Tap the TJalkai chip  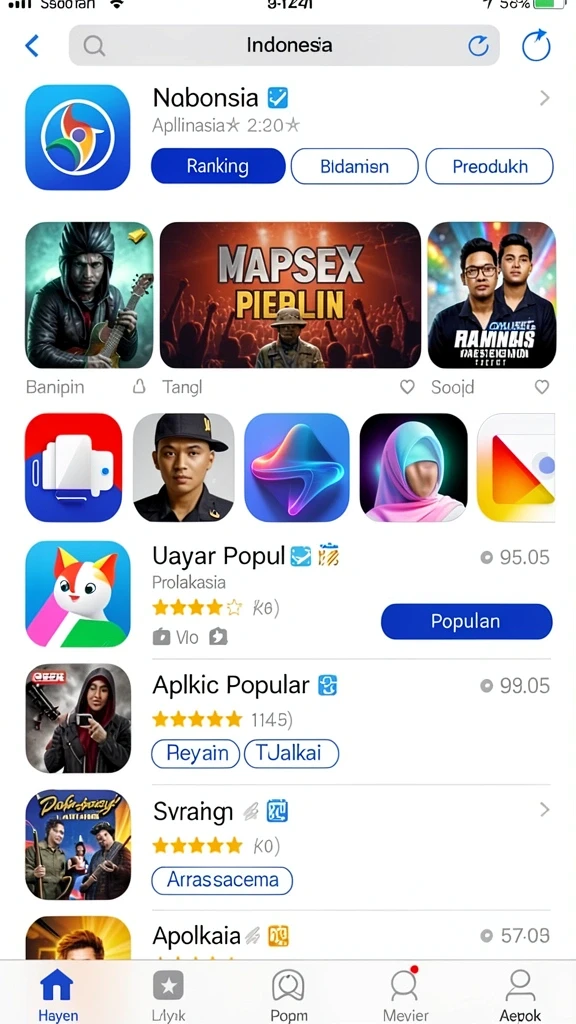pyautogui.click(x=291, y=753)
